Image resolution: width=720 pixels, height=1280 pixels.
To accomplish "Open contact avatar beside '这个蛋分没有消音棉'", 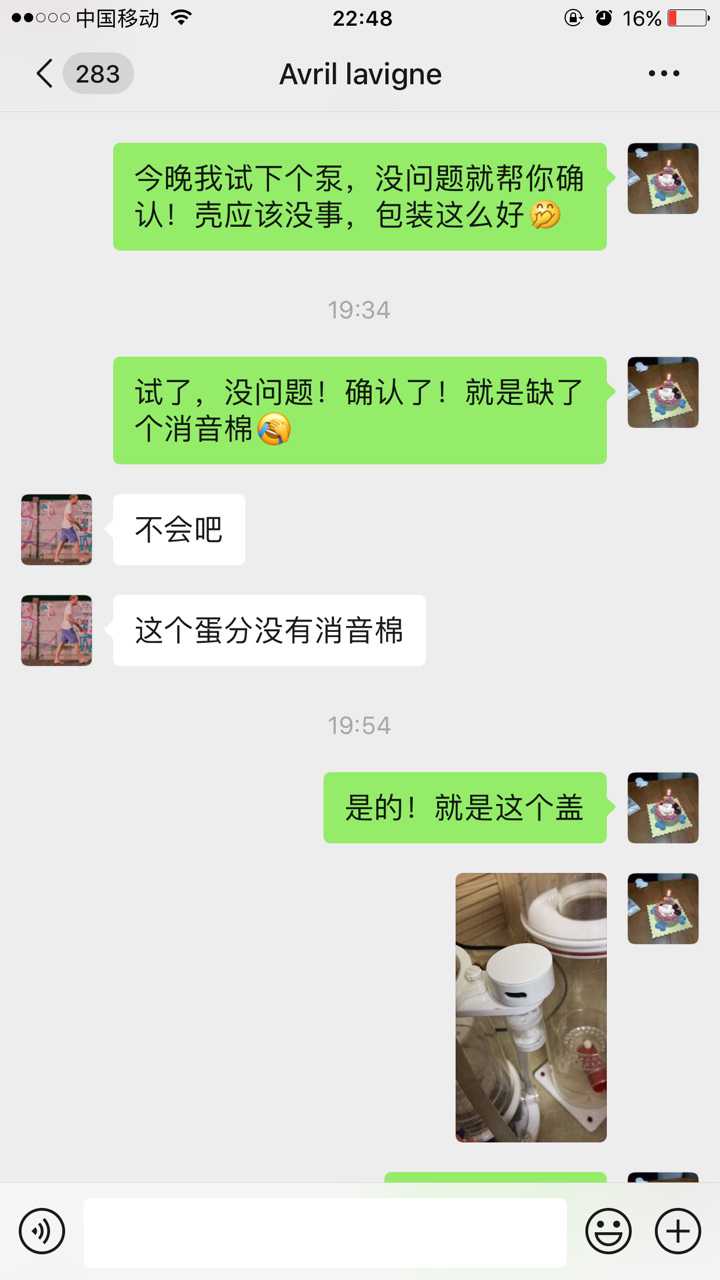I will (x=57, y=630).
